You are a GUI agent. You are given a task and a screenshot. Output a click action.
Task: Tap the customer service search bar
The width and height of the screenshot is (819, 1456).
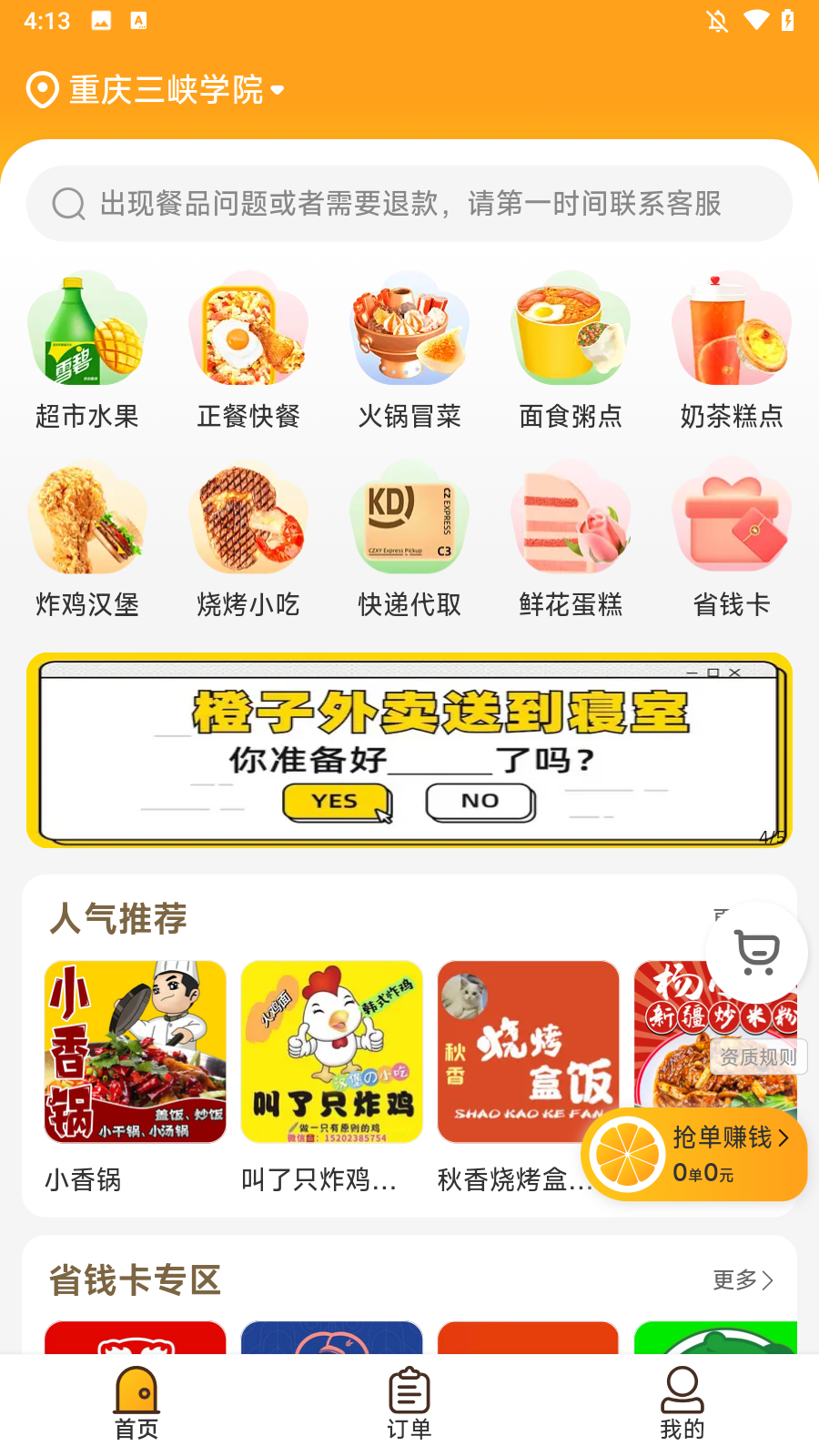[409, 204]
